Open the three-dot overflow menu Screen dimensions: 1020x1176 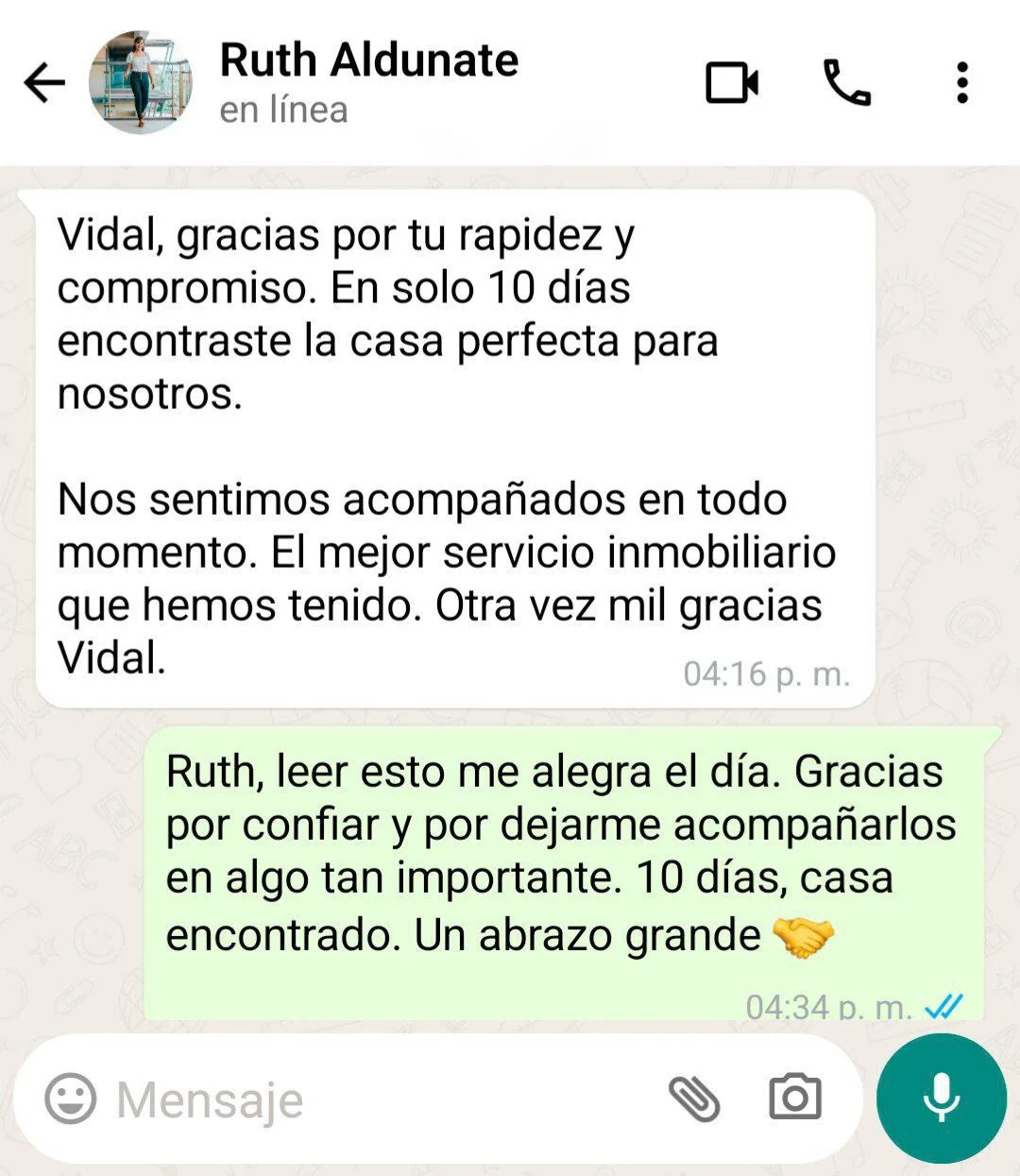[961, 83]
